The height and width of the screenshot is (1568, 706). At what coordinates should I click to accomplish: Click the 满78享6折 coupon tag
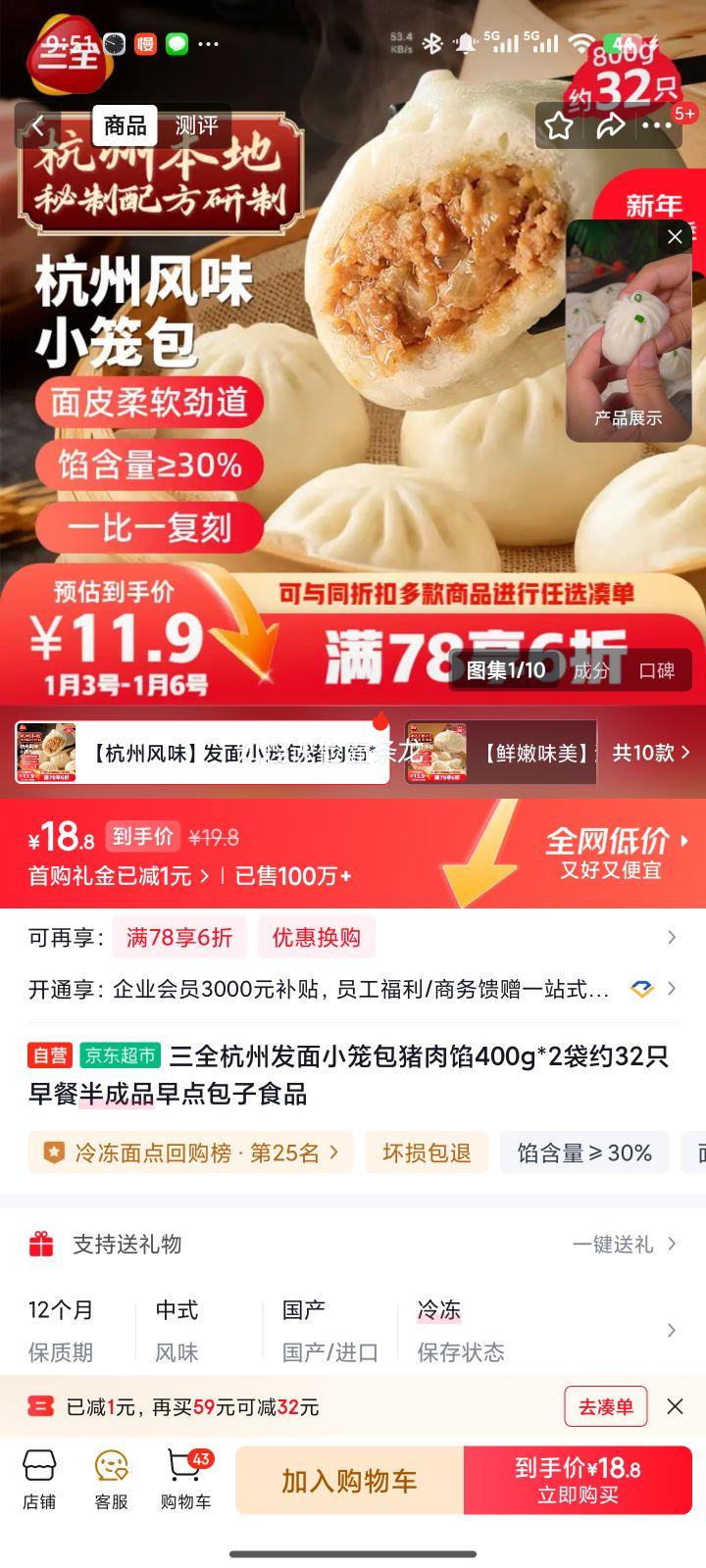tap(179, 937)
